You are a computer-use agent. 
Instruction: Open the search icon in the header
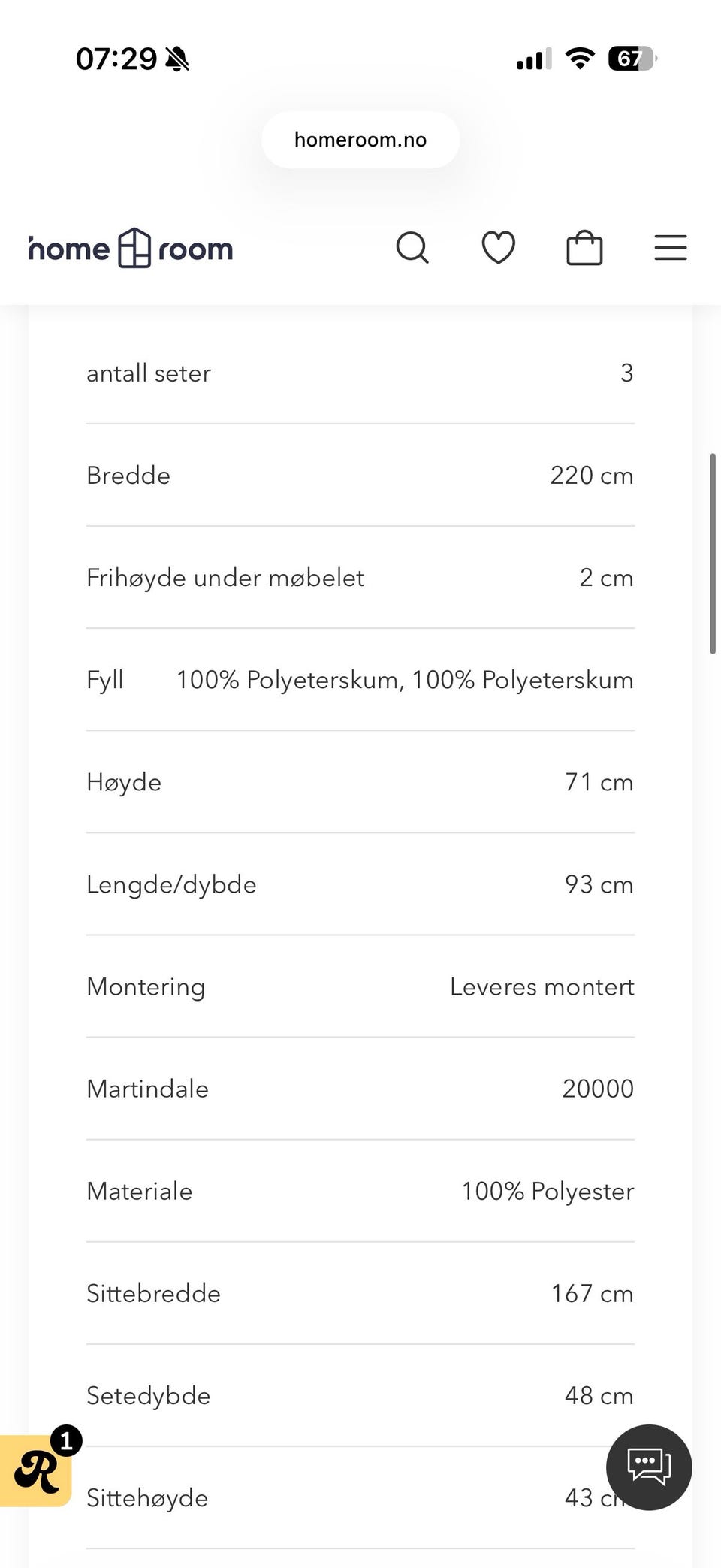412,248
